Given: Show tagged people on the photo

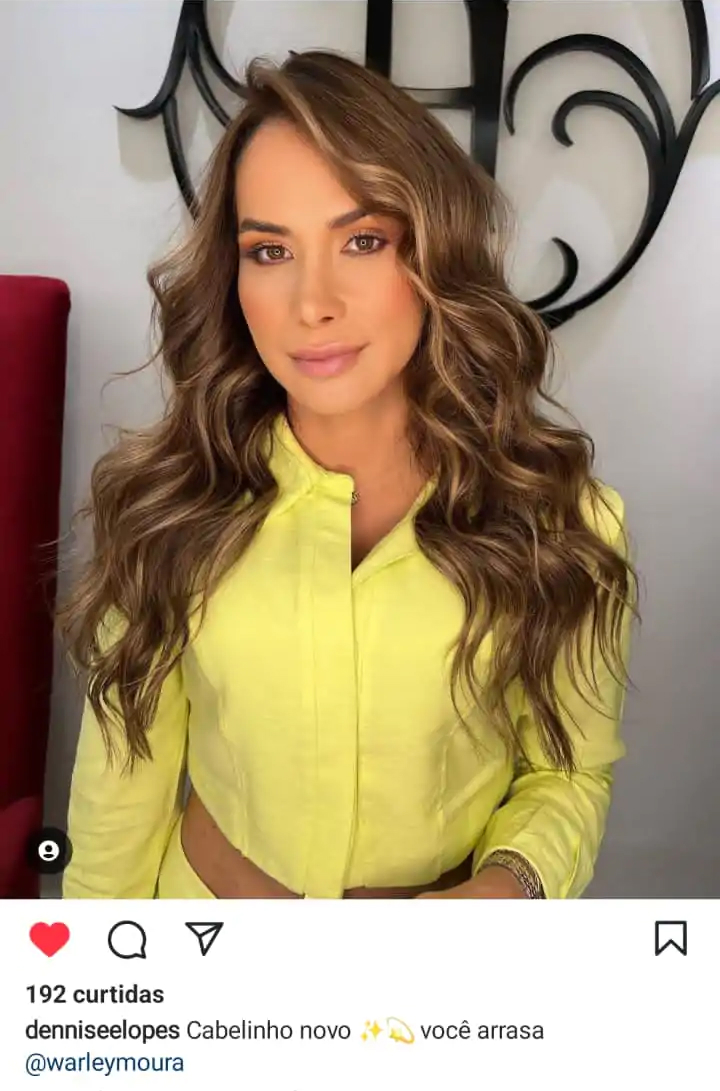Looking at the screenshot, I should click(x=48, y=851).
